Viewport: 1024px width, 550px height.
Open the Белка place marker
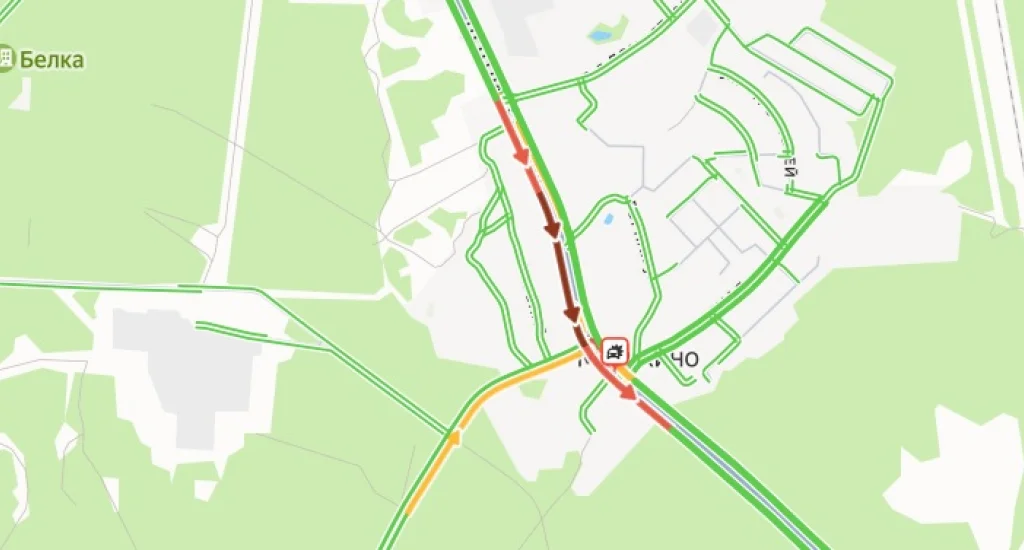point(7,58)
